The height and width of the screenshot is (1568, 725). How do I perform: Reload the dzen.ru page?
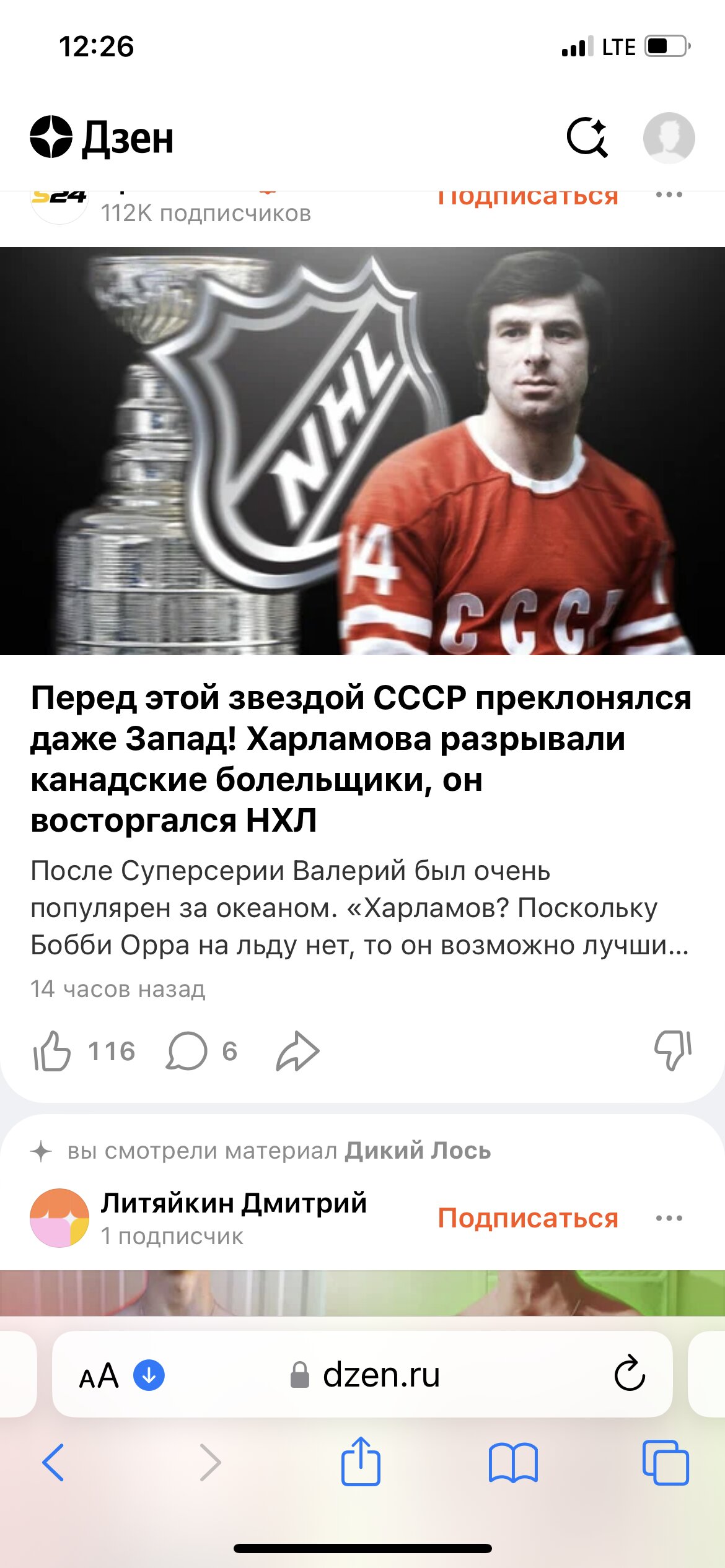pos(630,1374)
